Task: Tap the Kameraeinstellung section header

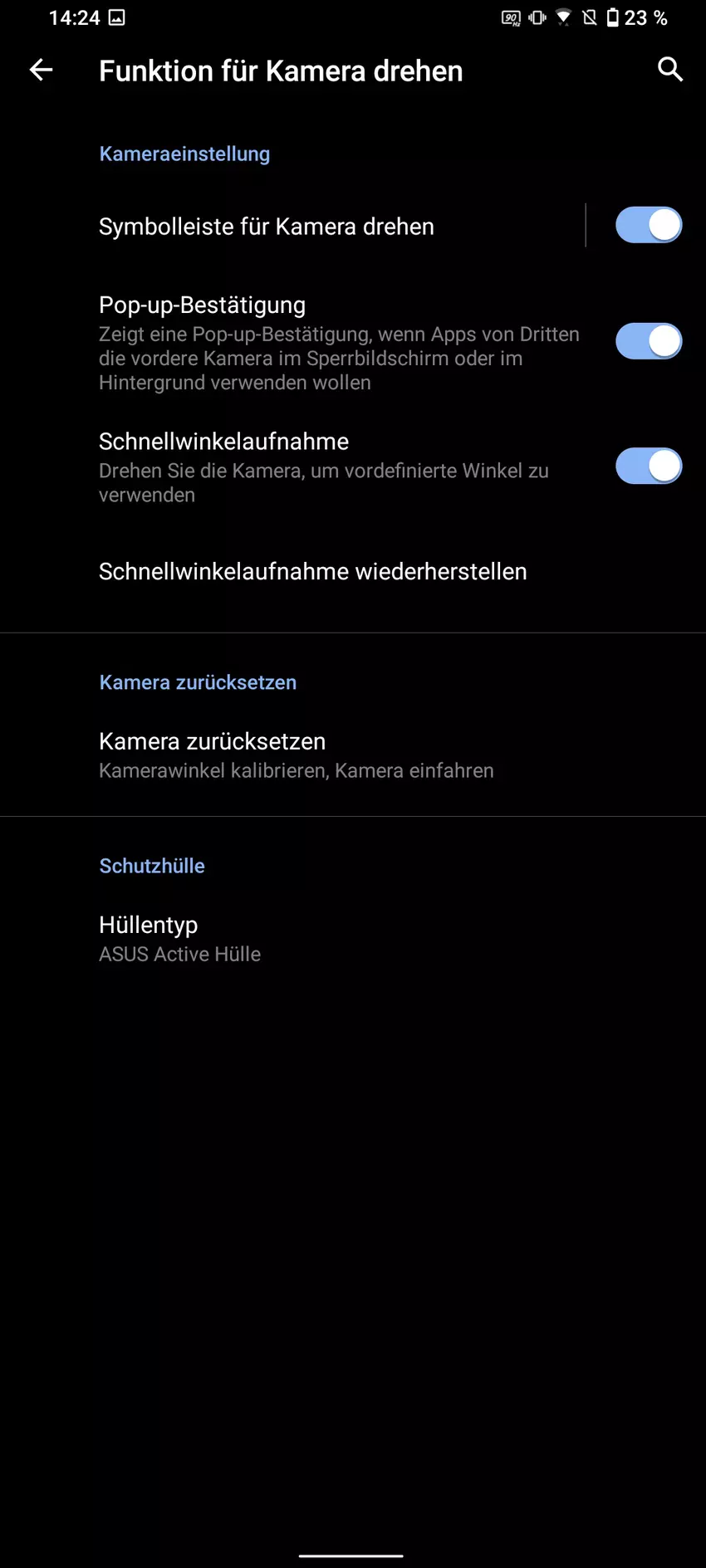Action: pyautogui.click(x=184, y=154)
